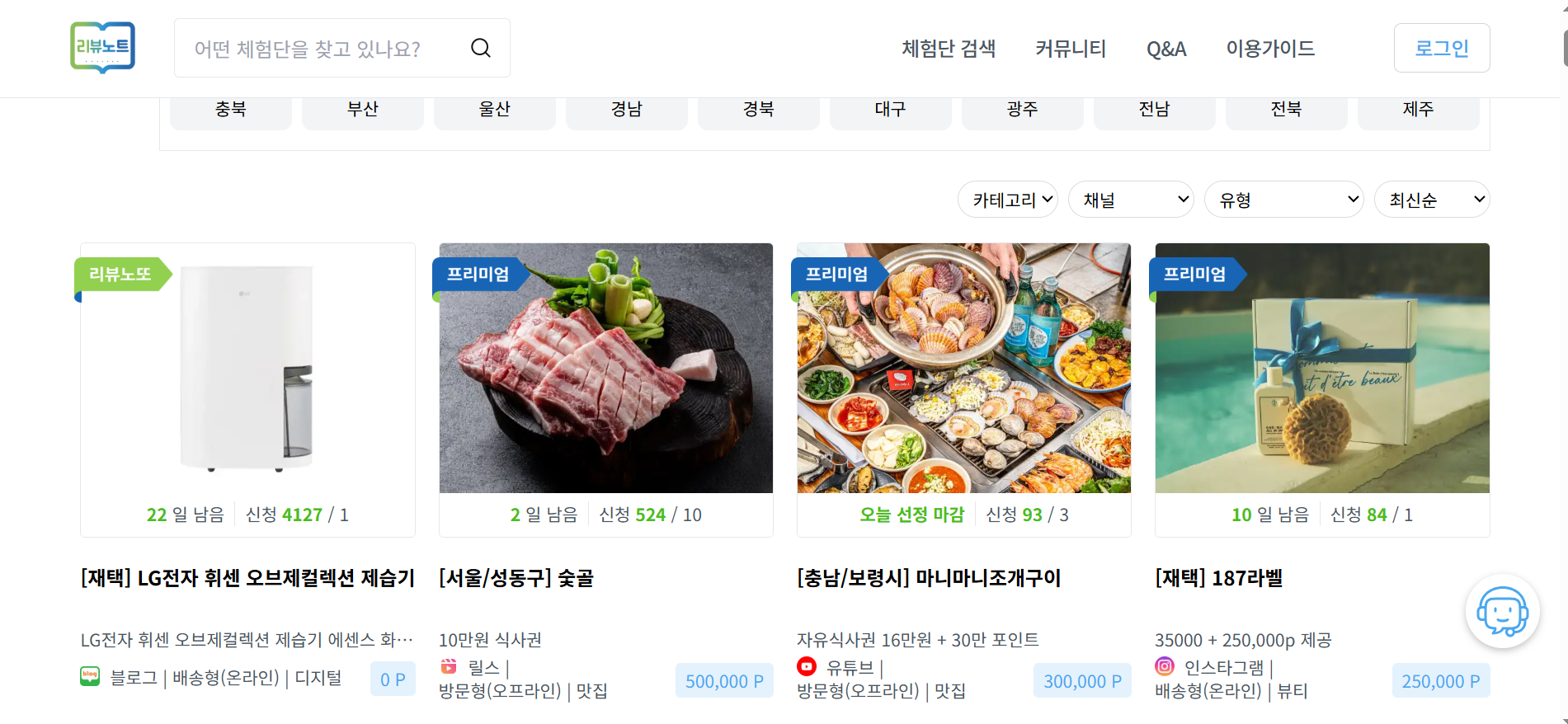The width and height of the screenshot is (1568, 724).
Task: Open the 유형 dropdown
Action: pos(1283,200)
